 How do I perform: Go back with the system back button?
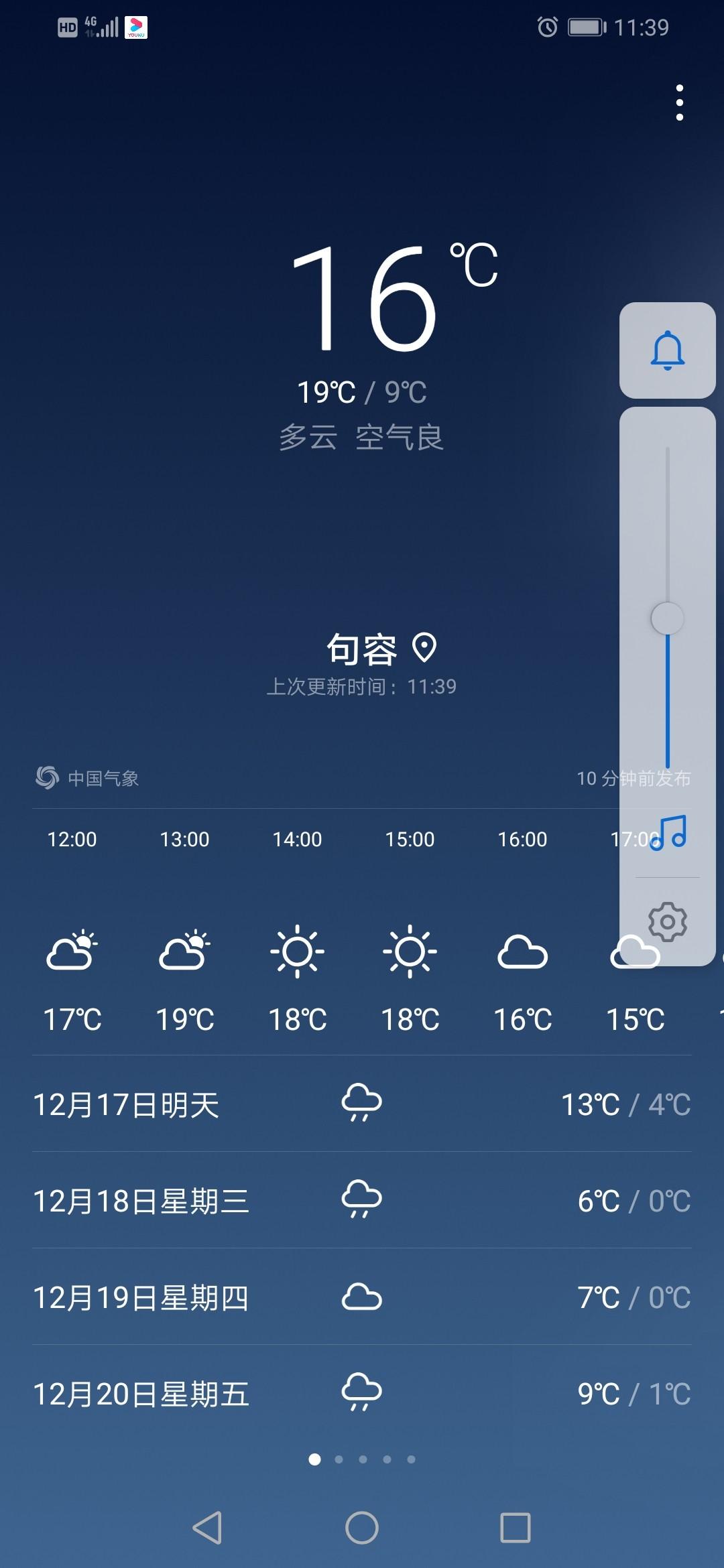(x=207, y=1528)
